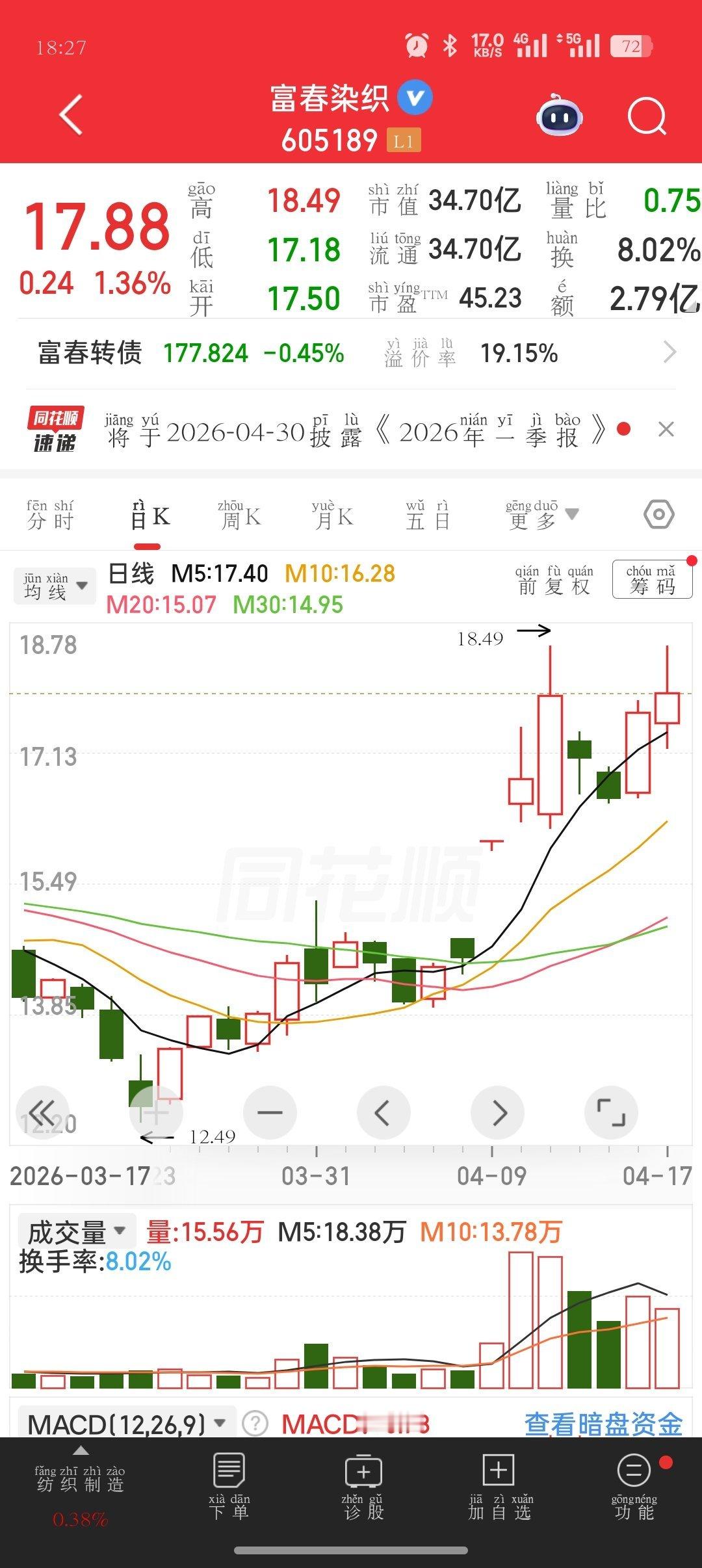Open chart settings via the gear icon
The width and height of the screenshot is (702, 1568).
tap(658, 514)
